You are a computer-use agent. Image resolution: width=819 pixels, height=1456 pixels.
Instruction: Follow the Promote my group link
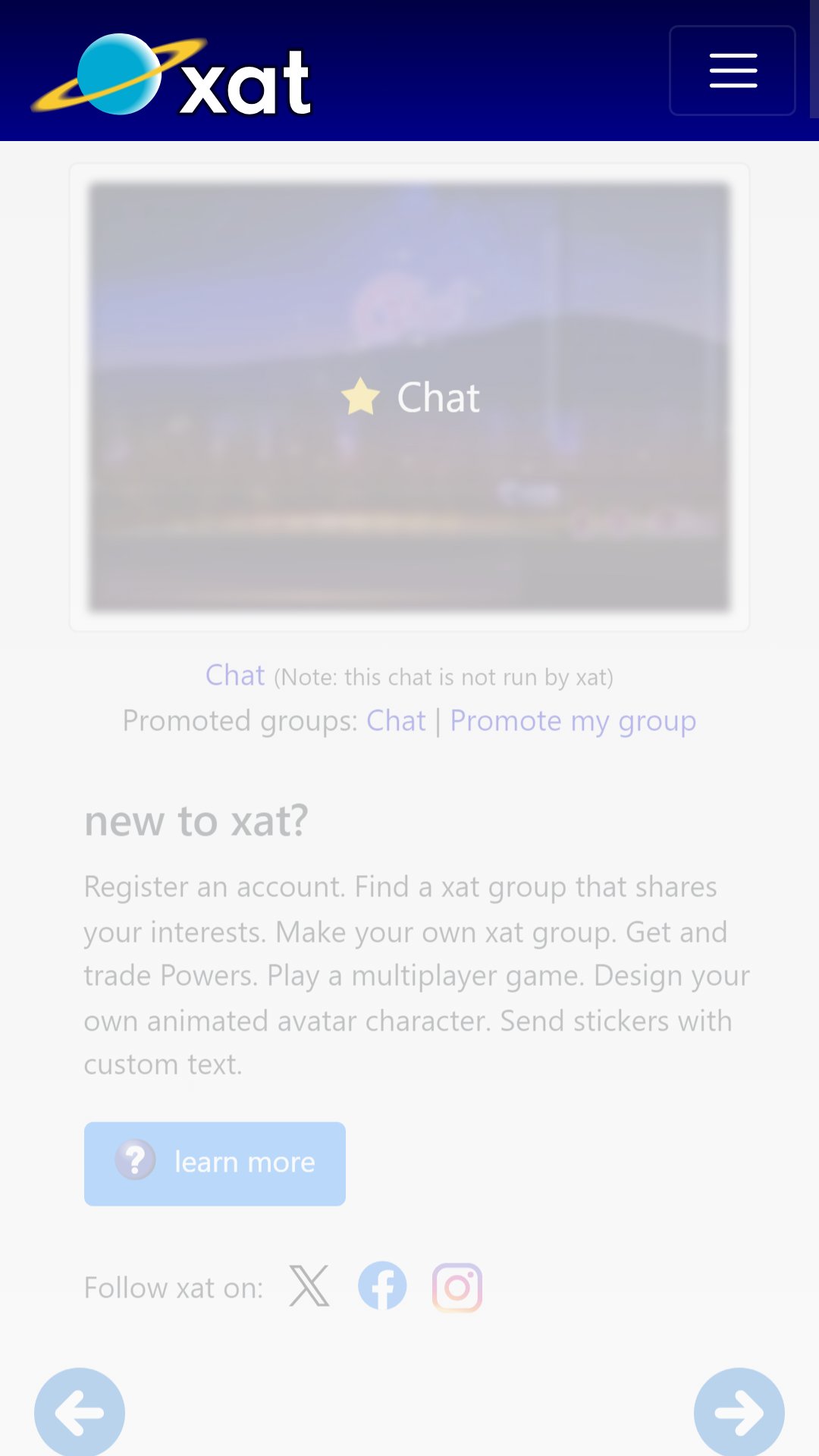tap(573, 720)
